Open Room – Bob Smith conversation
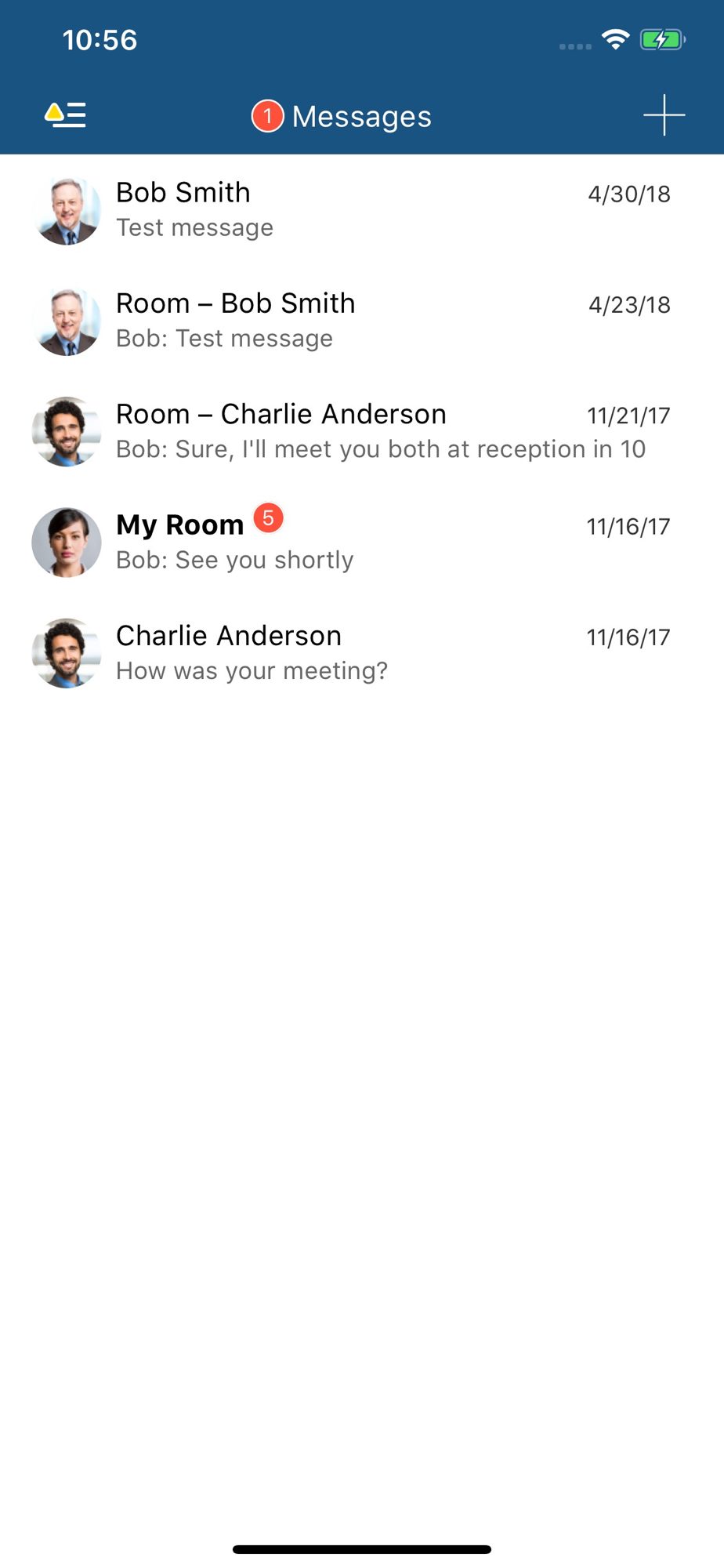The image size is (724, 1568). [360, 321]
